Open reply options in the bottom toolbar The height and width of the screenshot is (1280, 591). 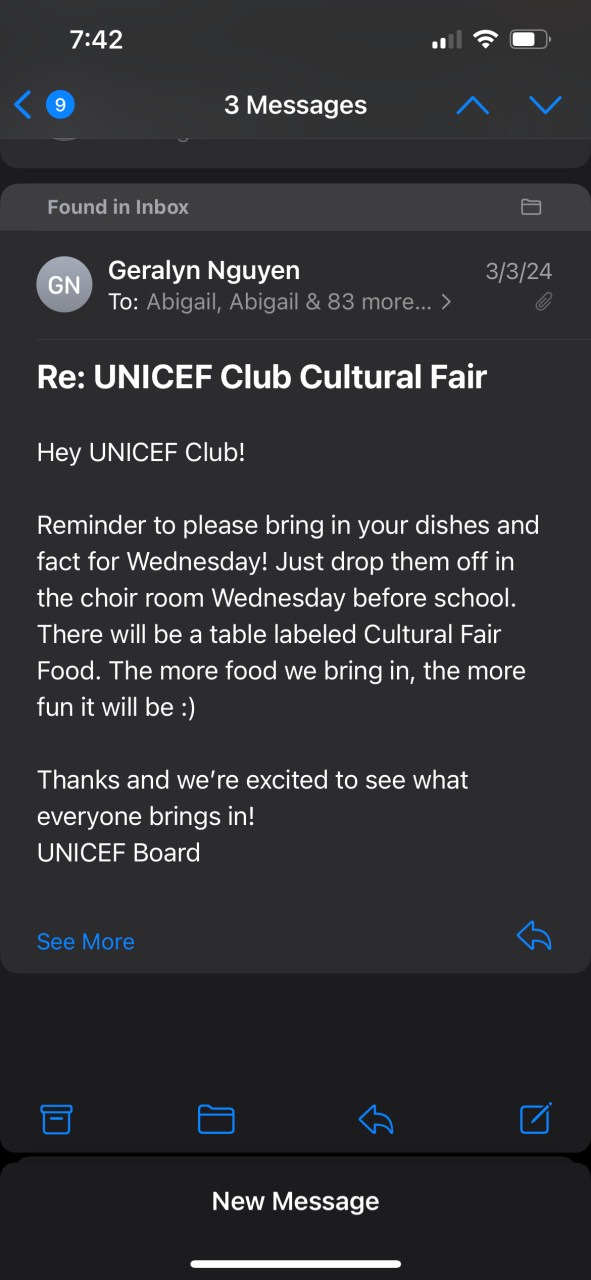pyautogui.click(x=376, y=1119)
